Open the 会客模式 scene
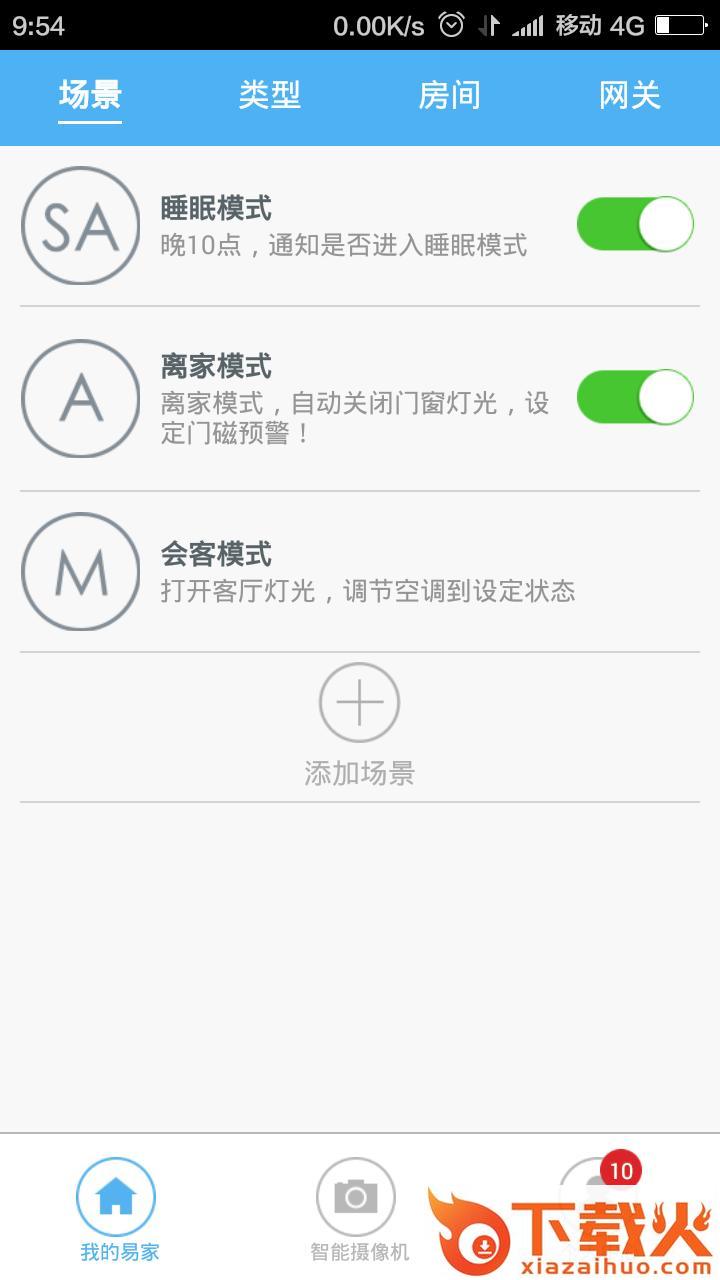 coord(360,572)
